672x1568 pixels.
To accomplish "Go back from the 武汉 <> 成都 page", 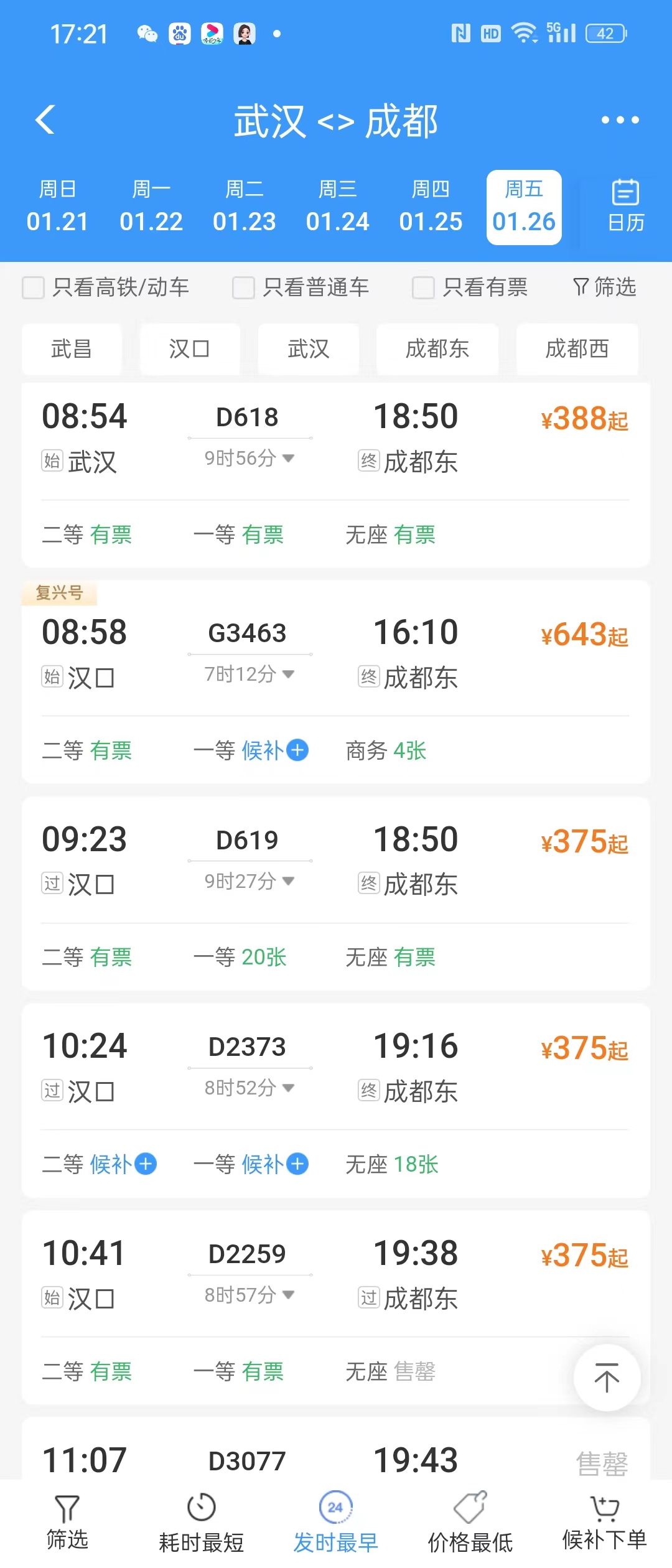I will (45, 119).
